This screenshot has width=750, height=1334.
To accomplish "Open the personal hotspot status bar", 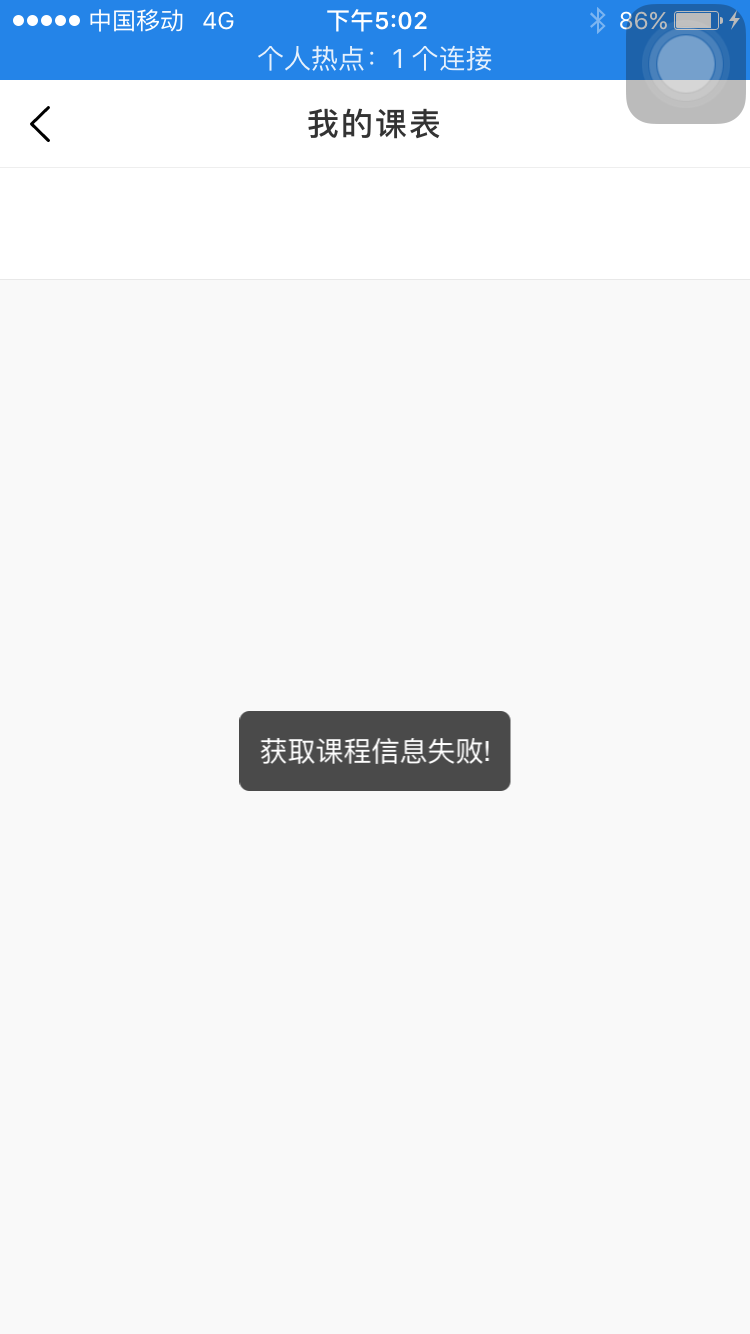I will pos(374,59).
